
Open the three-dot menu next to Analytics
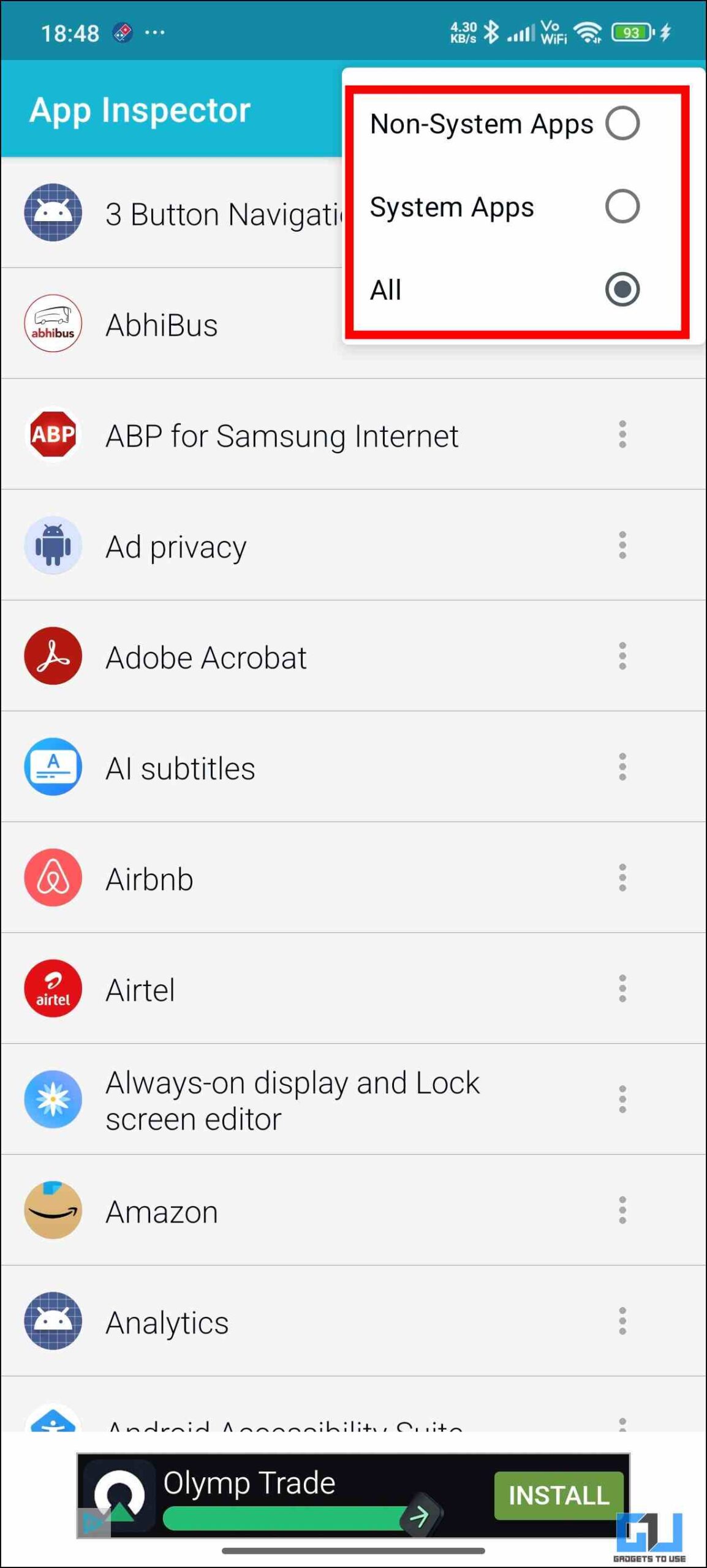(622, 1321)
